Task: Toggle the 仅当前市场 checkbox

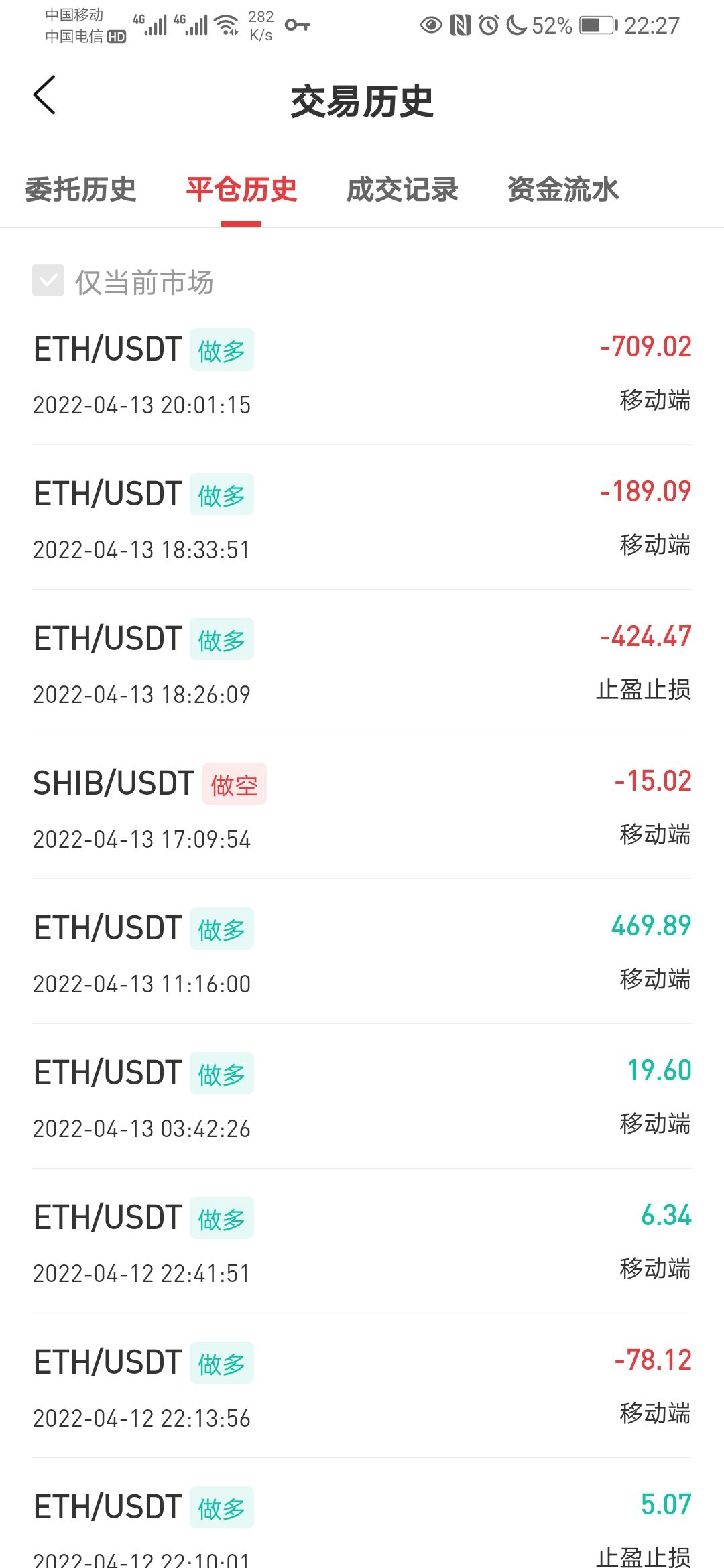Action: 48,280
